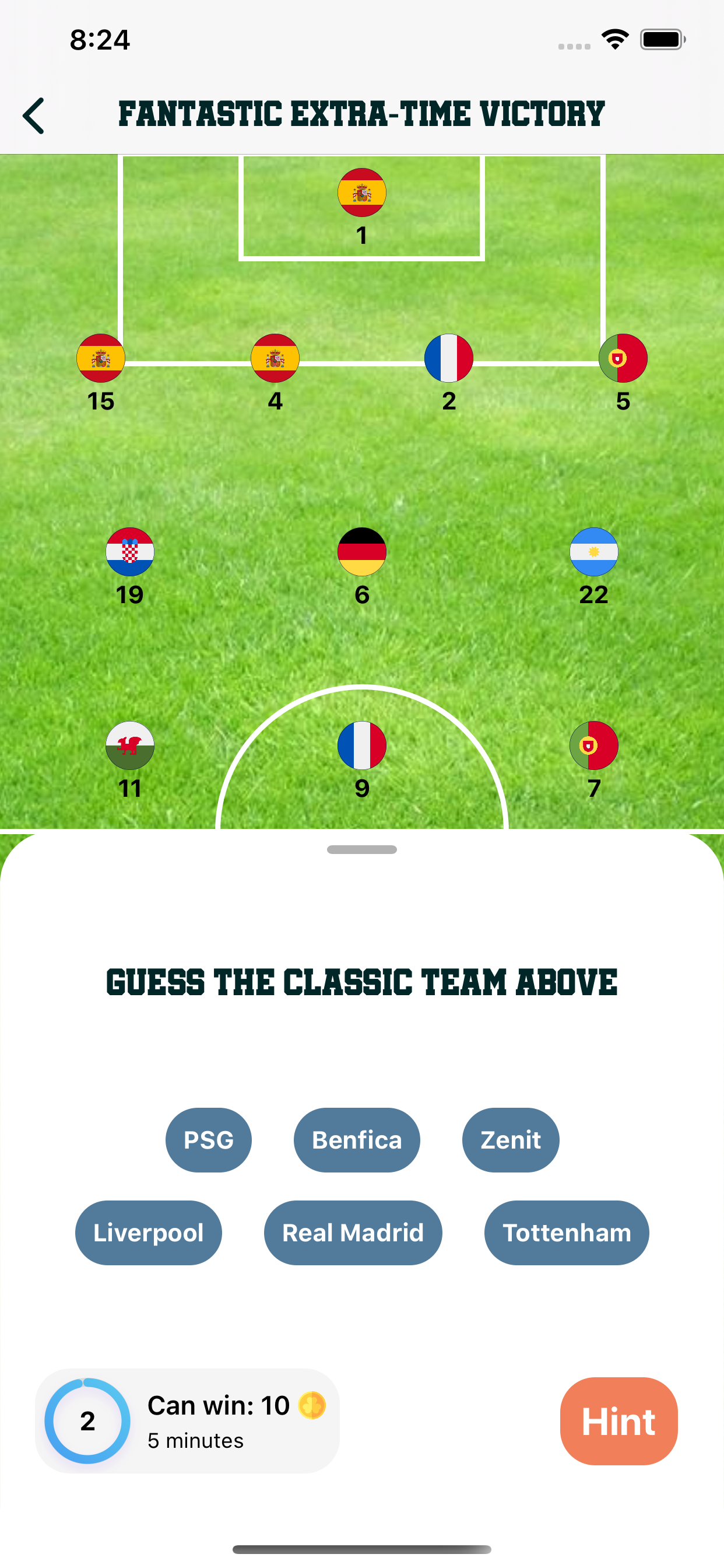This screenshot has height=1568, width=724.
Task: Go back using the top-left arrow
Action: 34,116
